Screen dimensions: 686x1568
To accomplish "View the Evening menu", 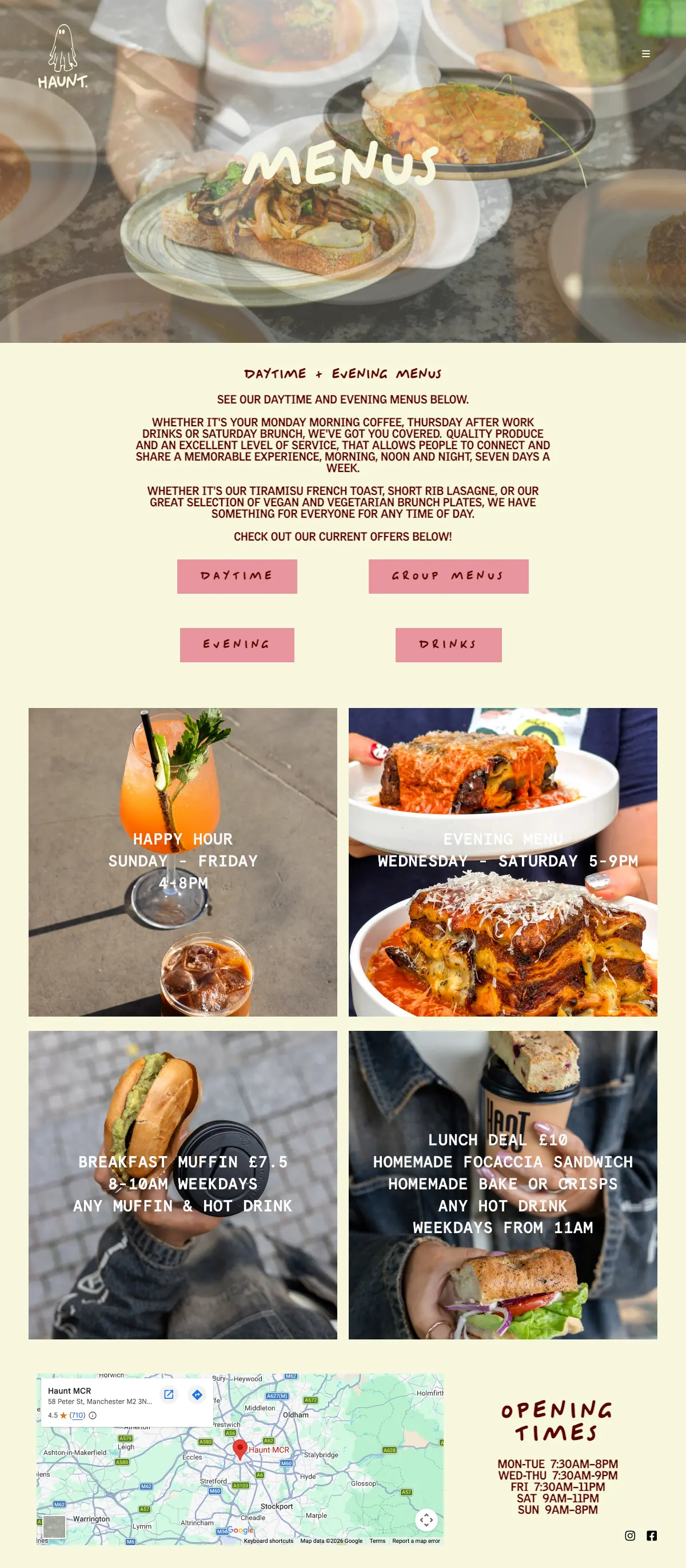I will pos(237,645).
